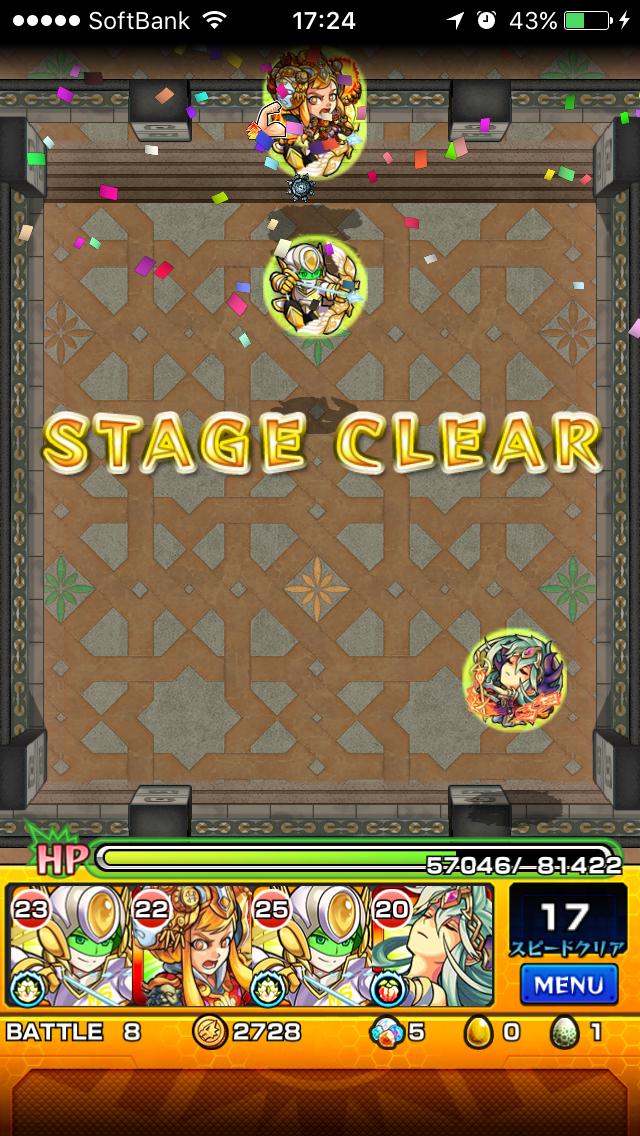Open the blue MENU button

(x=569, y=984)
